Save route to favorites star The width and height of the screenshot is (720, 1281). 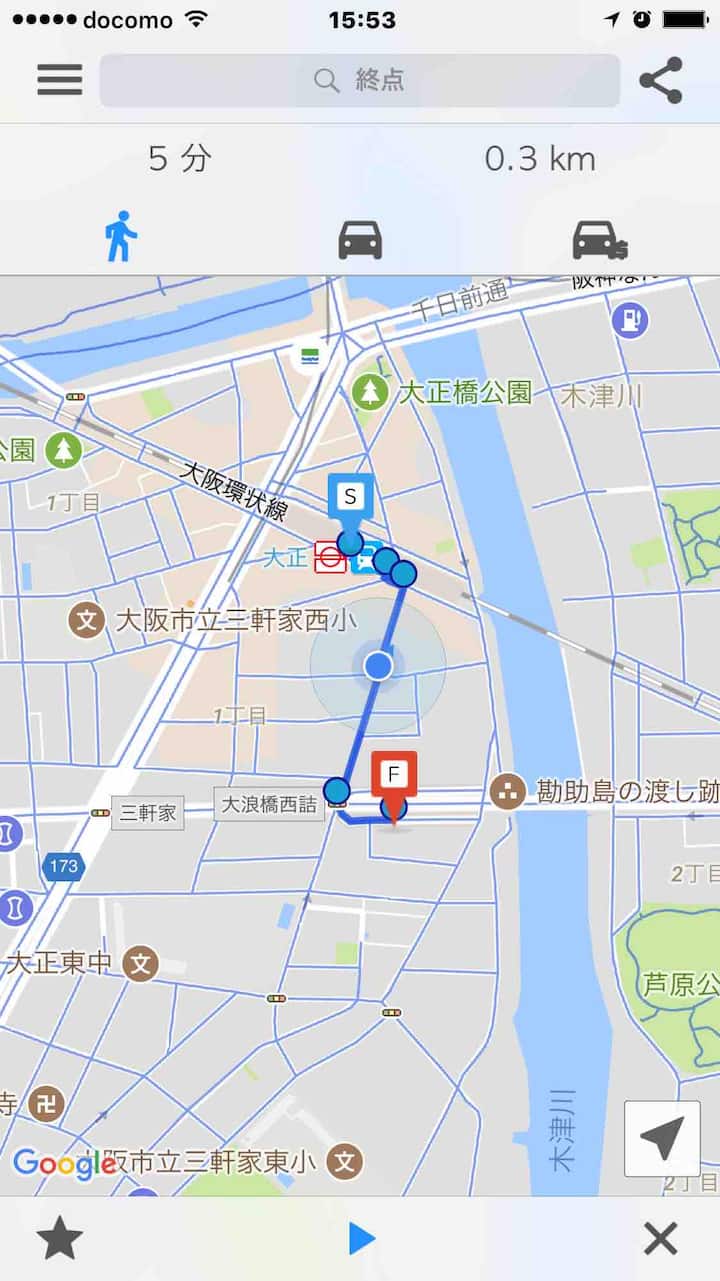[x=60, y=1240]
